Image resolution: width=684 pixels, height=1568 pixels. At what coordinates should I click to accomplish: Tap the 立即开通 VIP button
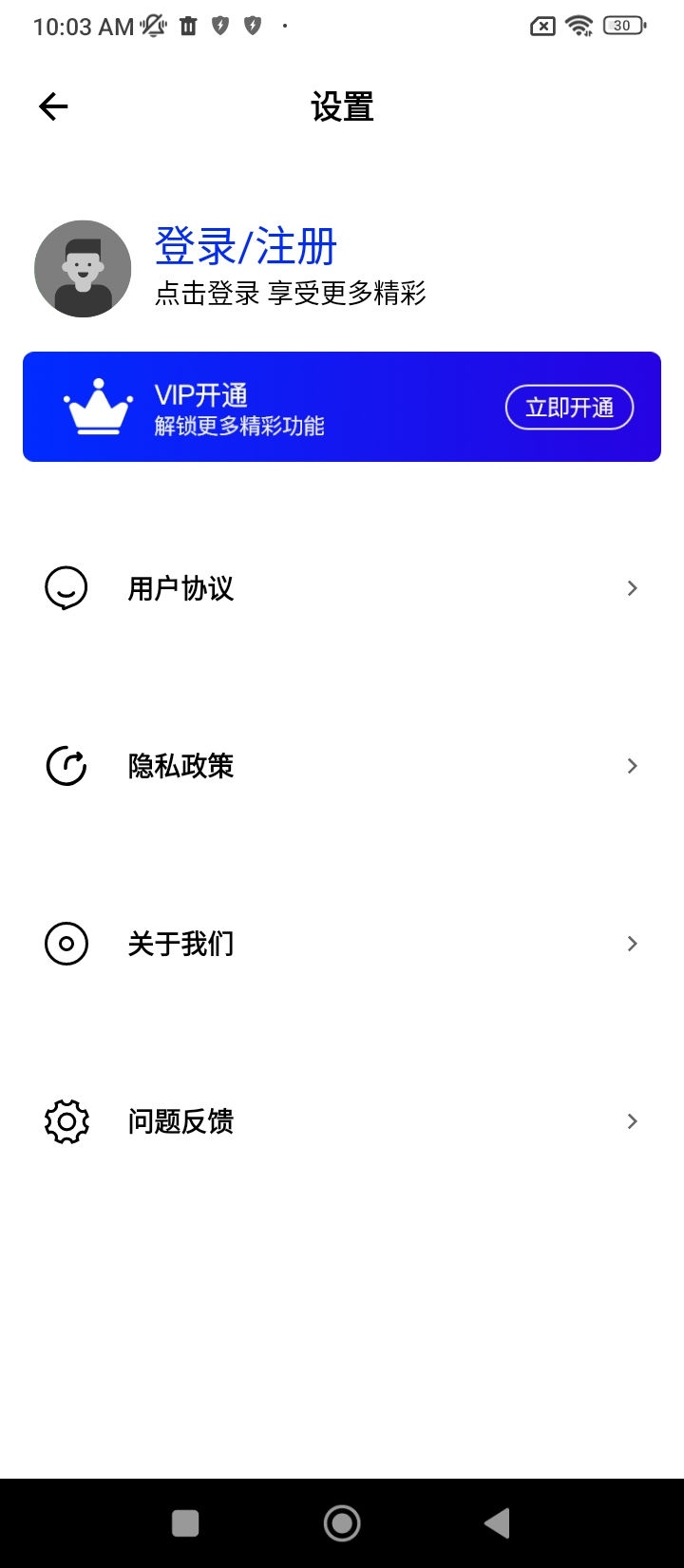tap(569, 408)
